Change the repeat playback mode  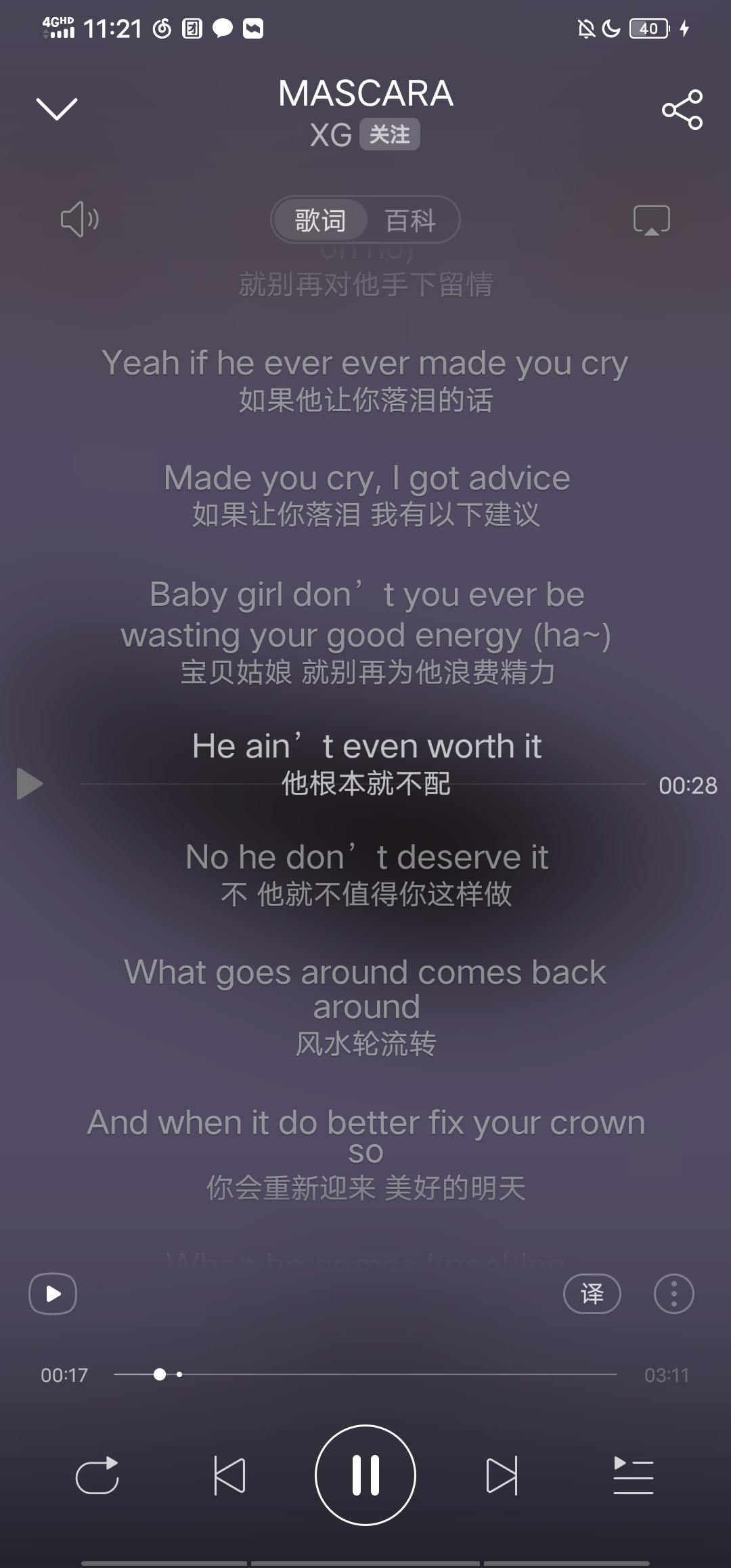click(97, 1475)
